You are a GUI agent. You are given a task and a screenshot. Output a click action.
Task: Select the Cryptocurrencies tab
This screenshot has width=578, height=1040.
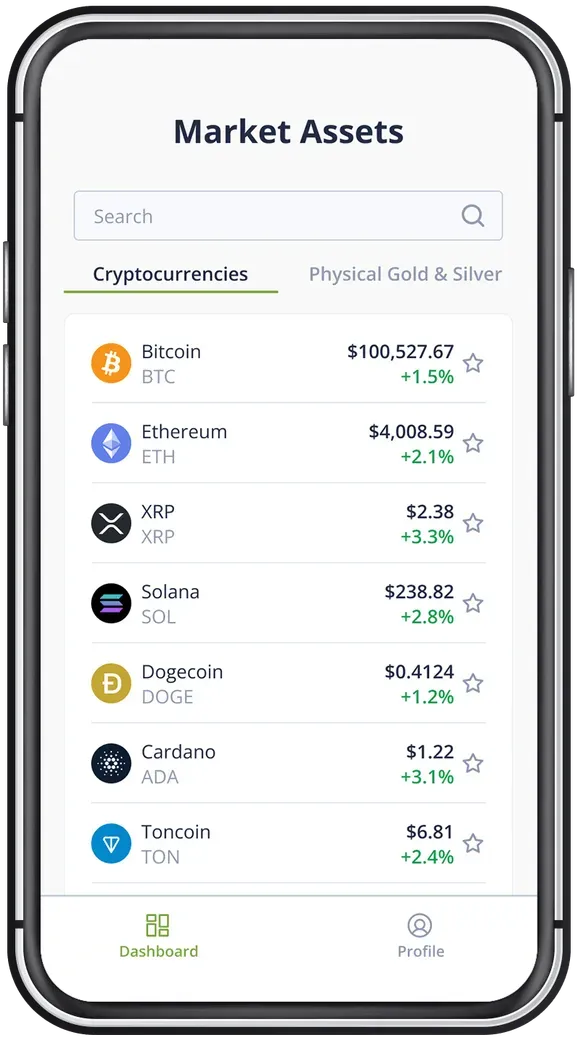(x=171, y=274)
